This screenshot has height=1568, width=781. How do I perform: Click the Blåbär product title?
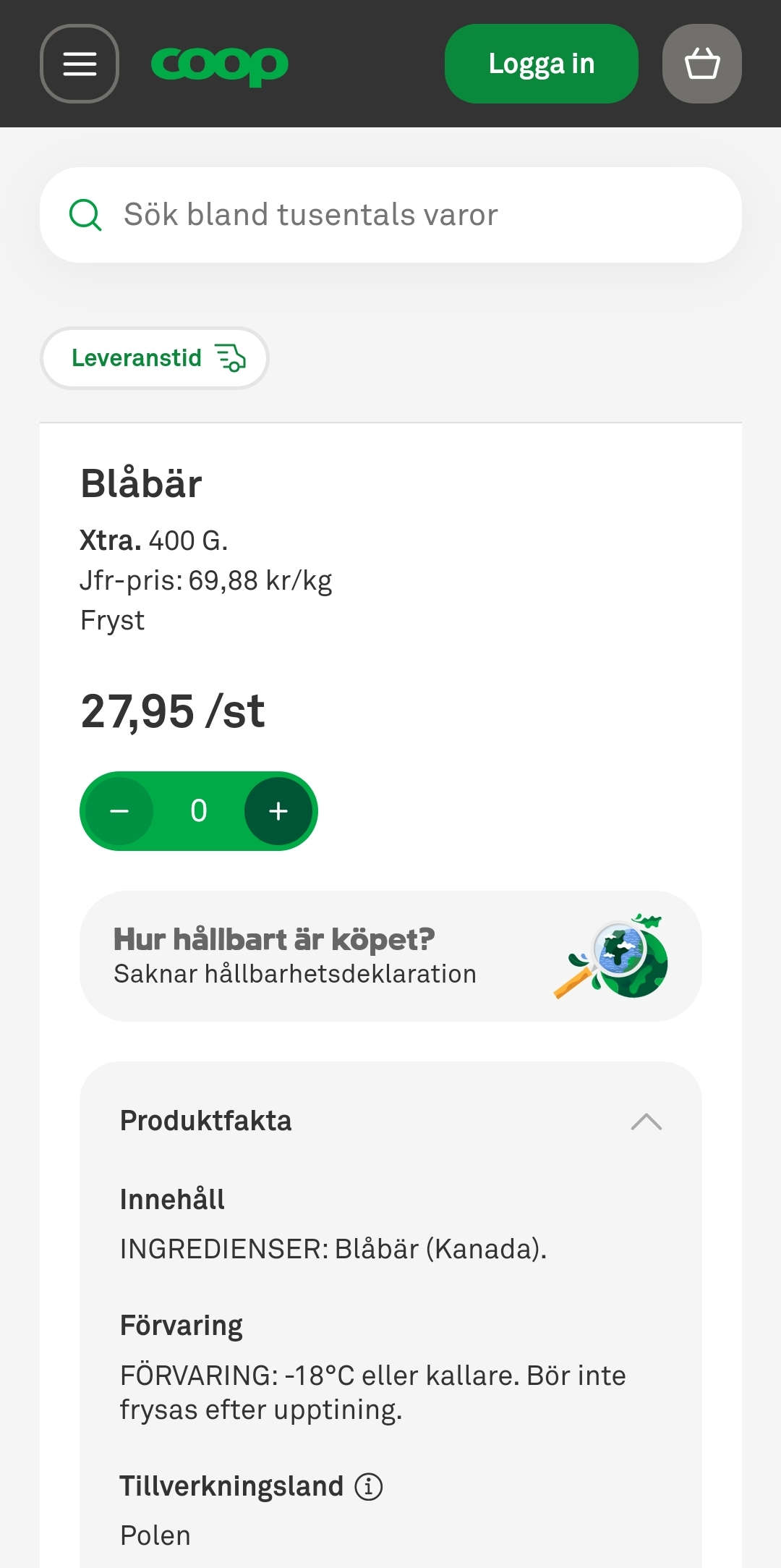pyautogui.click(x=142, y=483)
